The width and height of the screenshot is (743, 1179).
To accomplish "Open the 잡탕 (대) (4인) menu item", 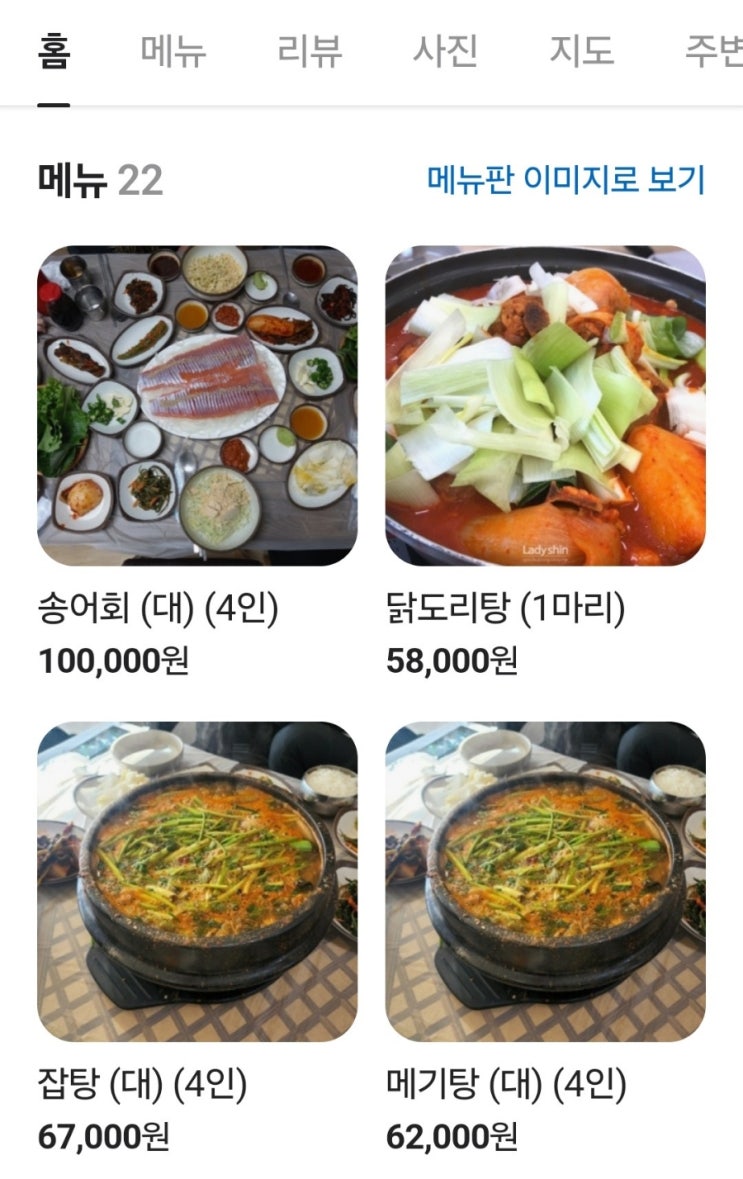I will pyautogui.click(x=197, y=882).
